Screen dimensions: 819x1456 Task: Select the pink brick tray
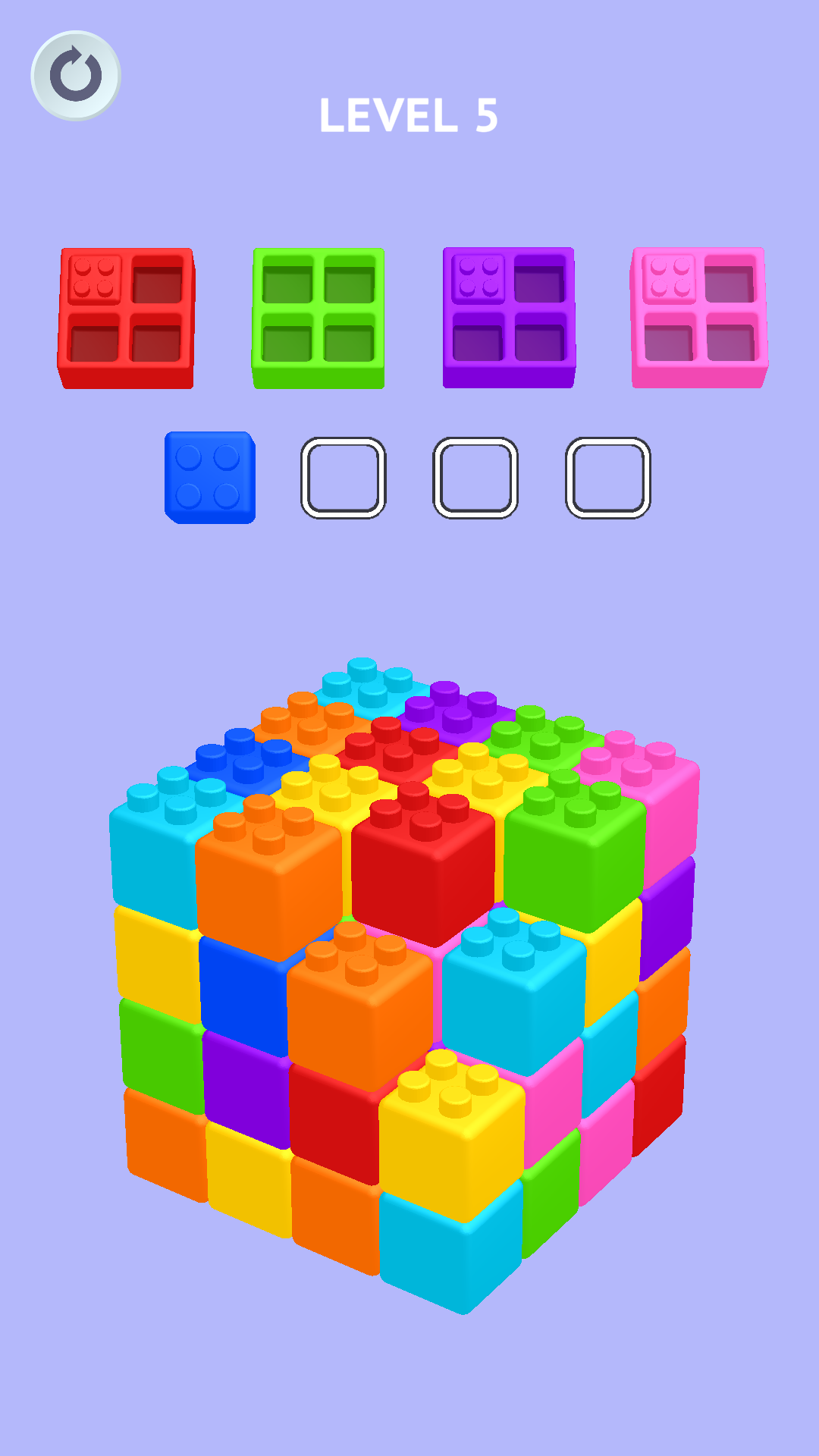tap(698, 316)
